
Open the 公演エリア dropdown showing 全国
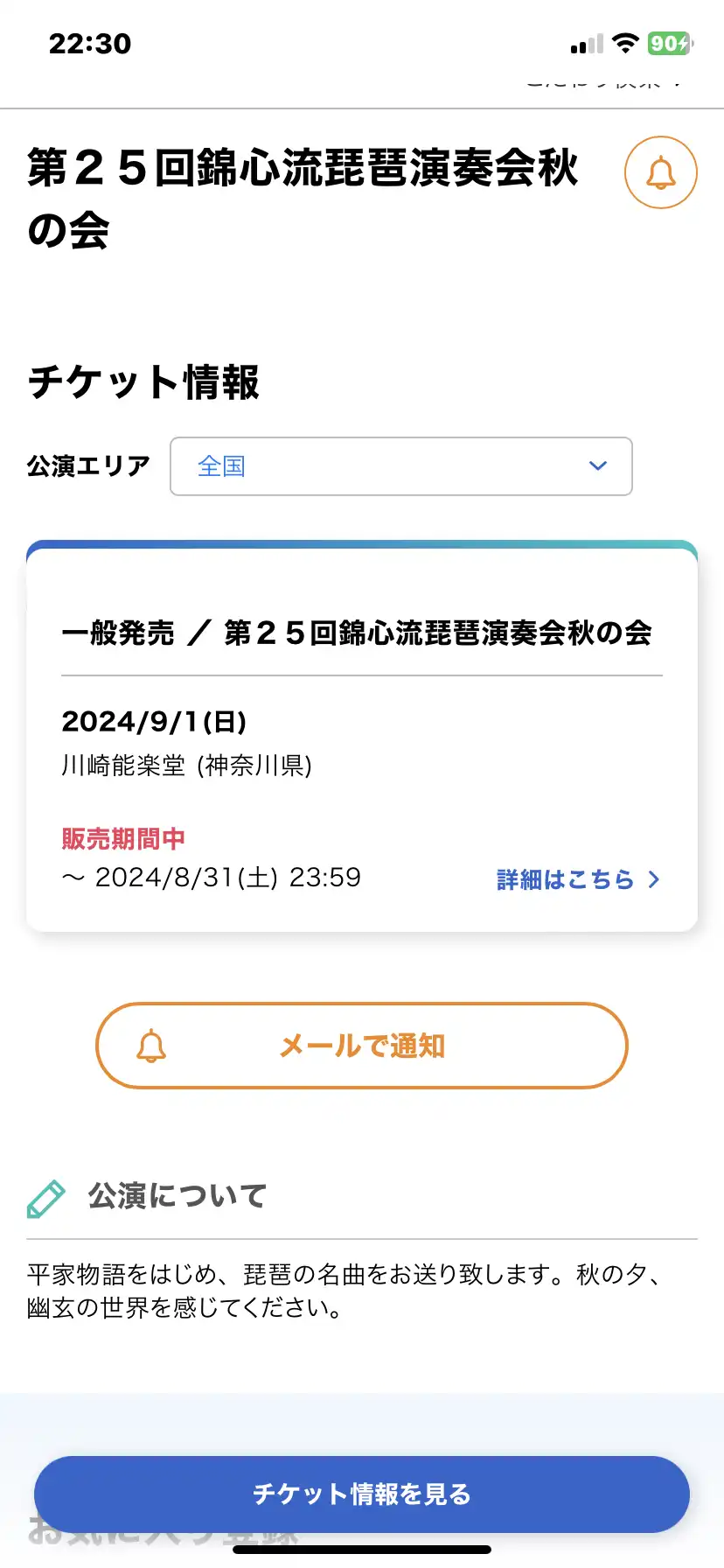coord(400,466)
